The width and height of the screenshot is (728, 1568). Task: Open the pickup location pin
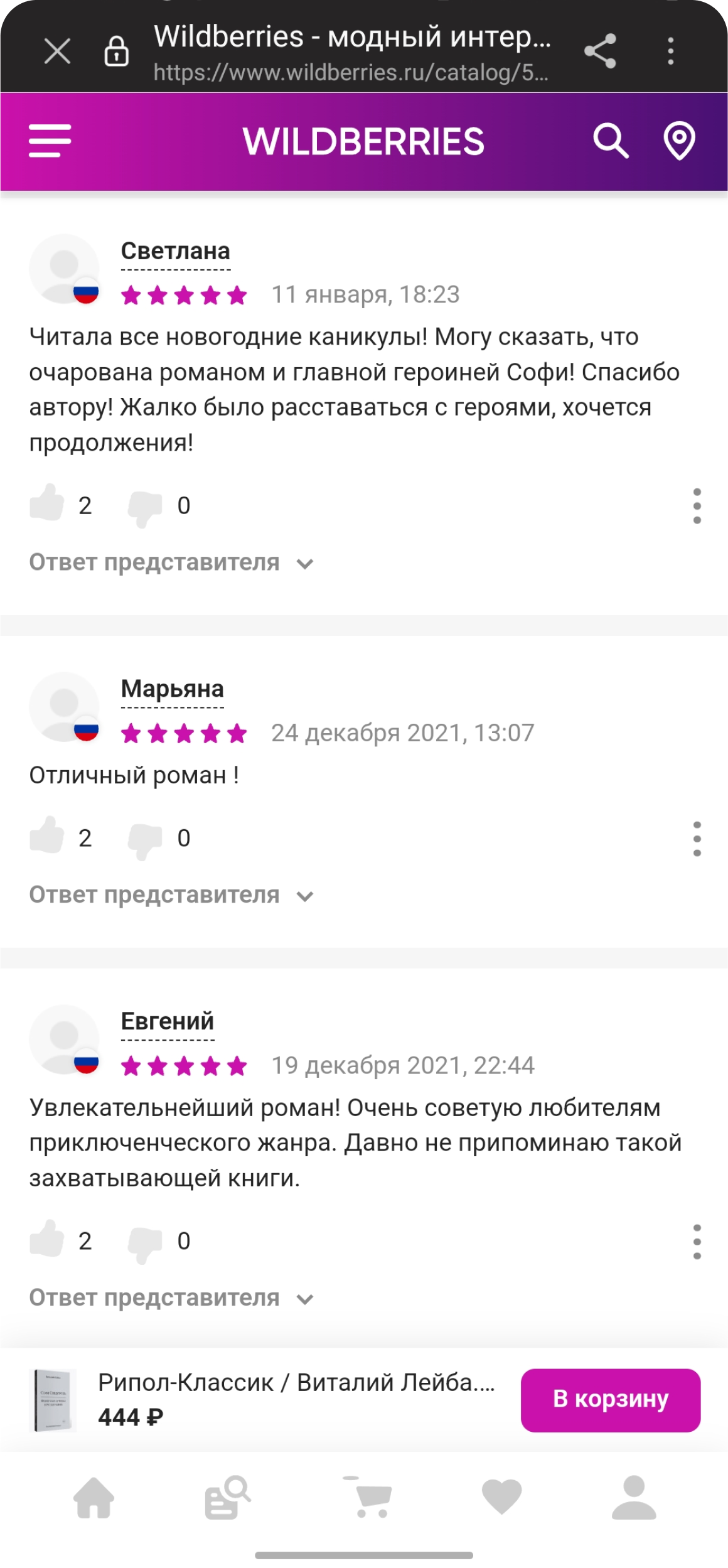pos(679,141)
